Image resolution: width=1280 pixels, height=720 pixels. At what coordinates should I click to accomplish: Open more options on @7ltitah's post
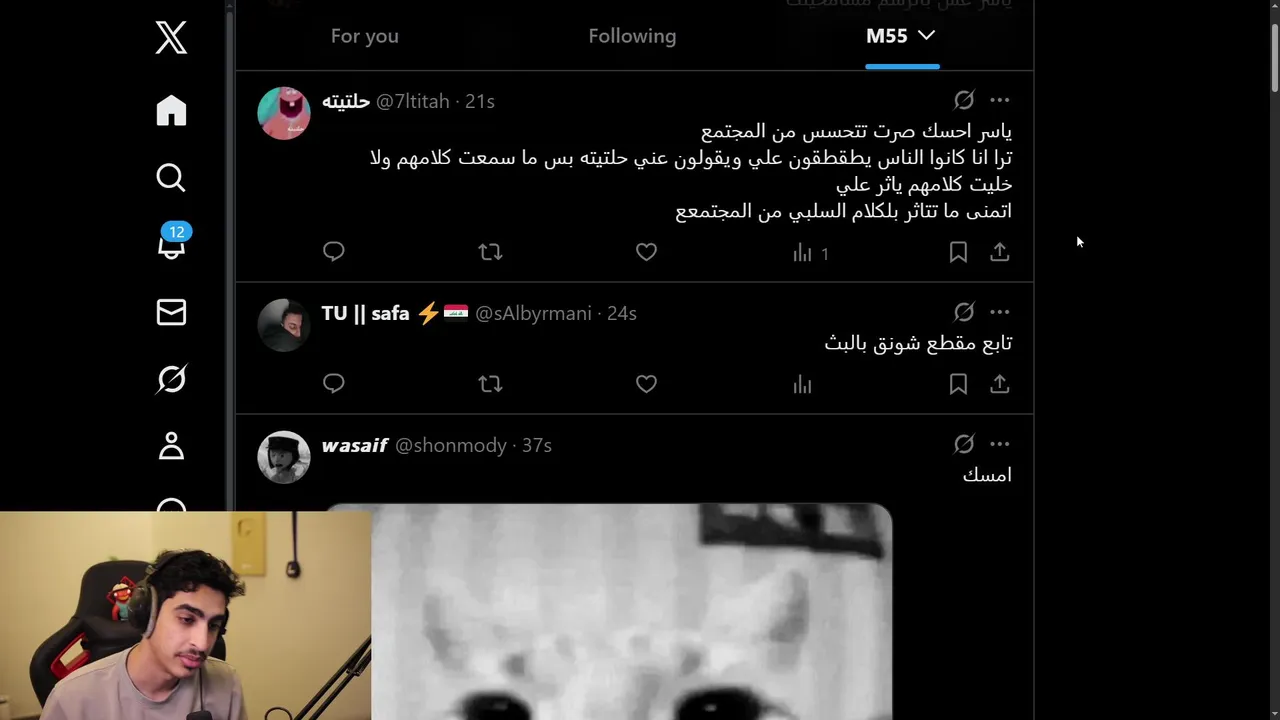(x=999, y=100)
